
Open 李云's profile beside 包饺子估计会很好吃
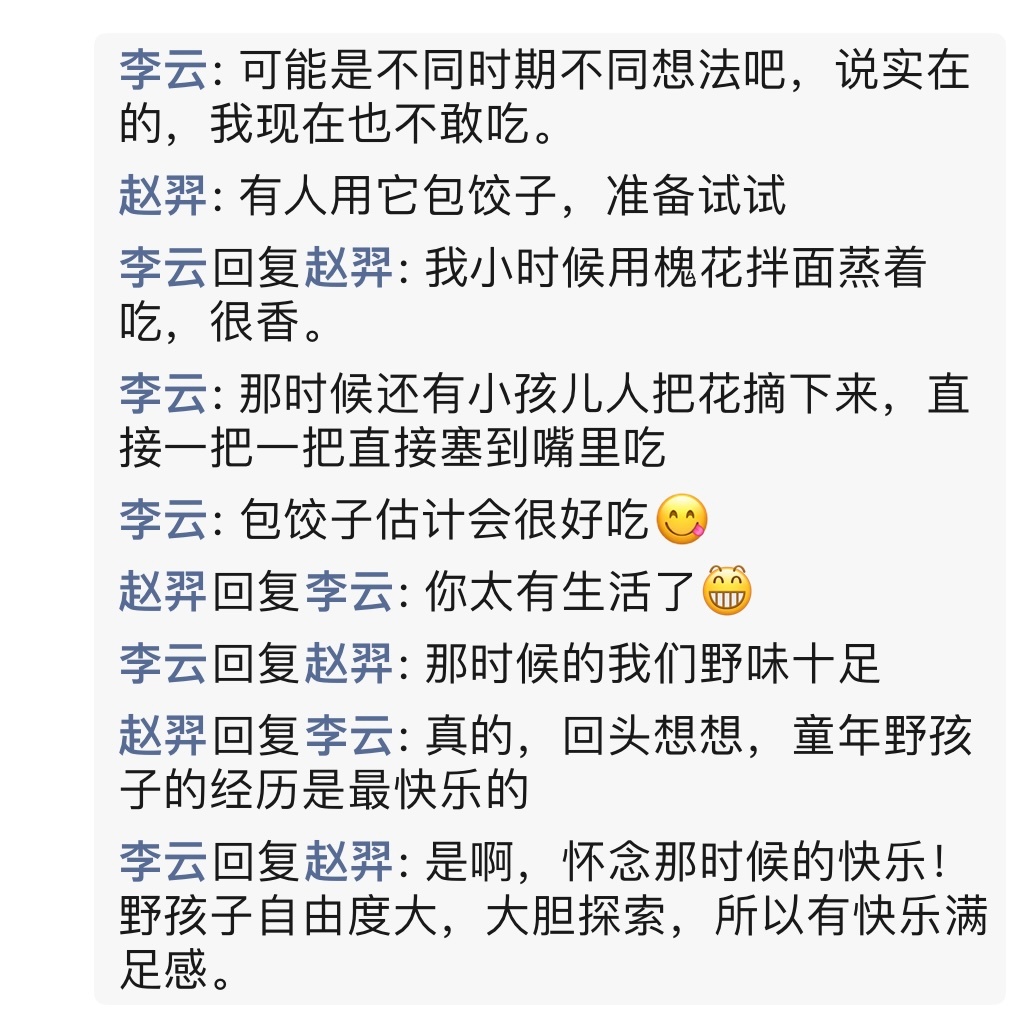pyautogui.click(x=162, y=520)
